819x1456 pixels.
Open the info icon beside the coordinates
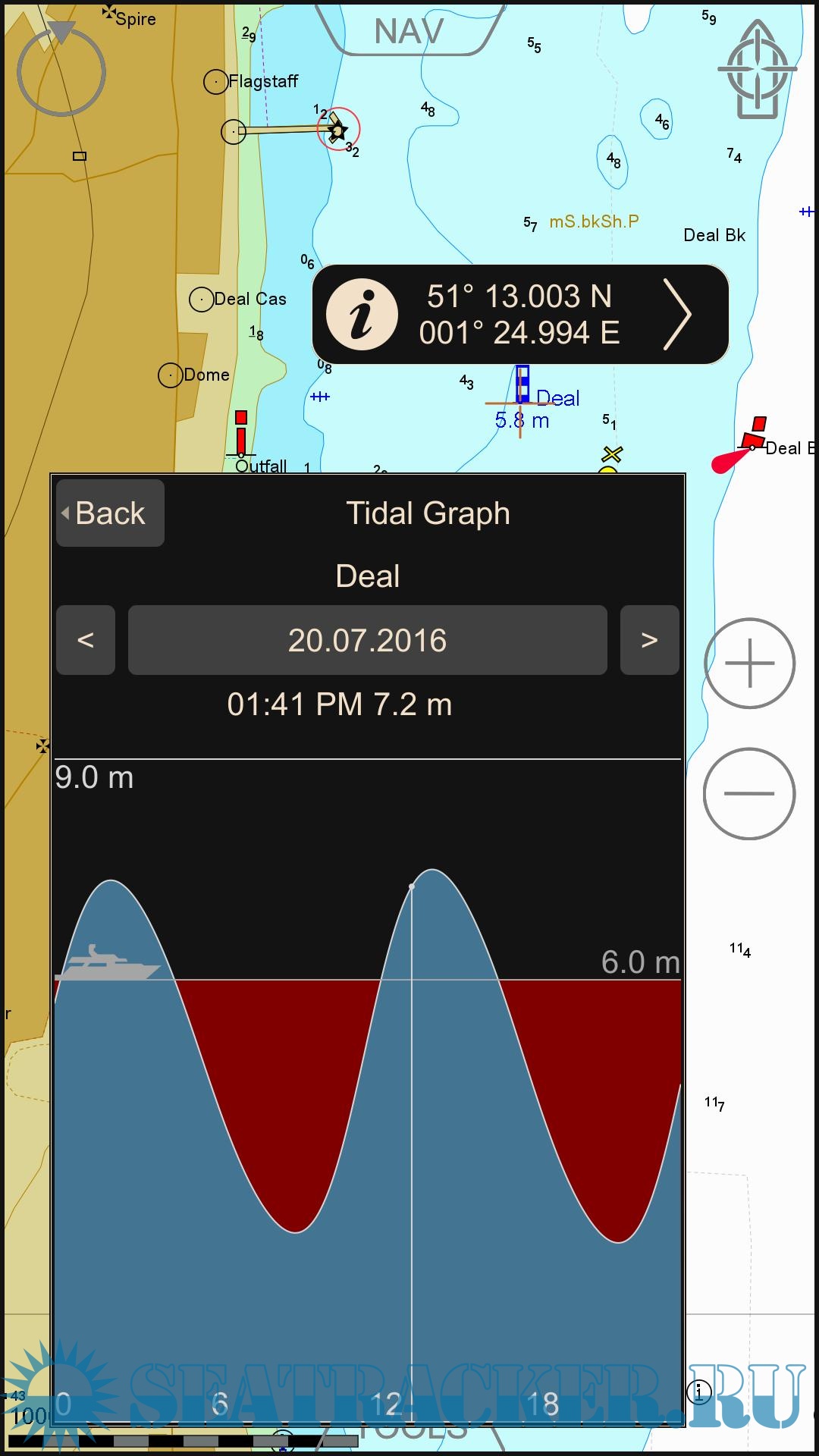(362, 314)
